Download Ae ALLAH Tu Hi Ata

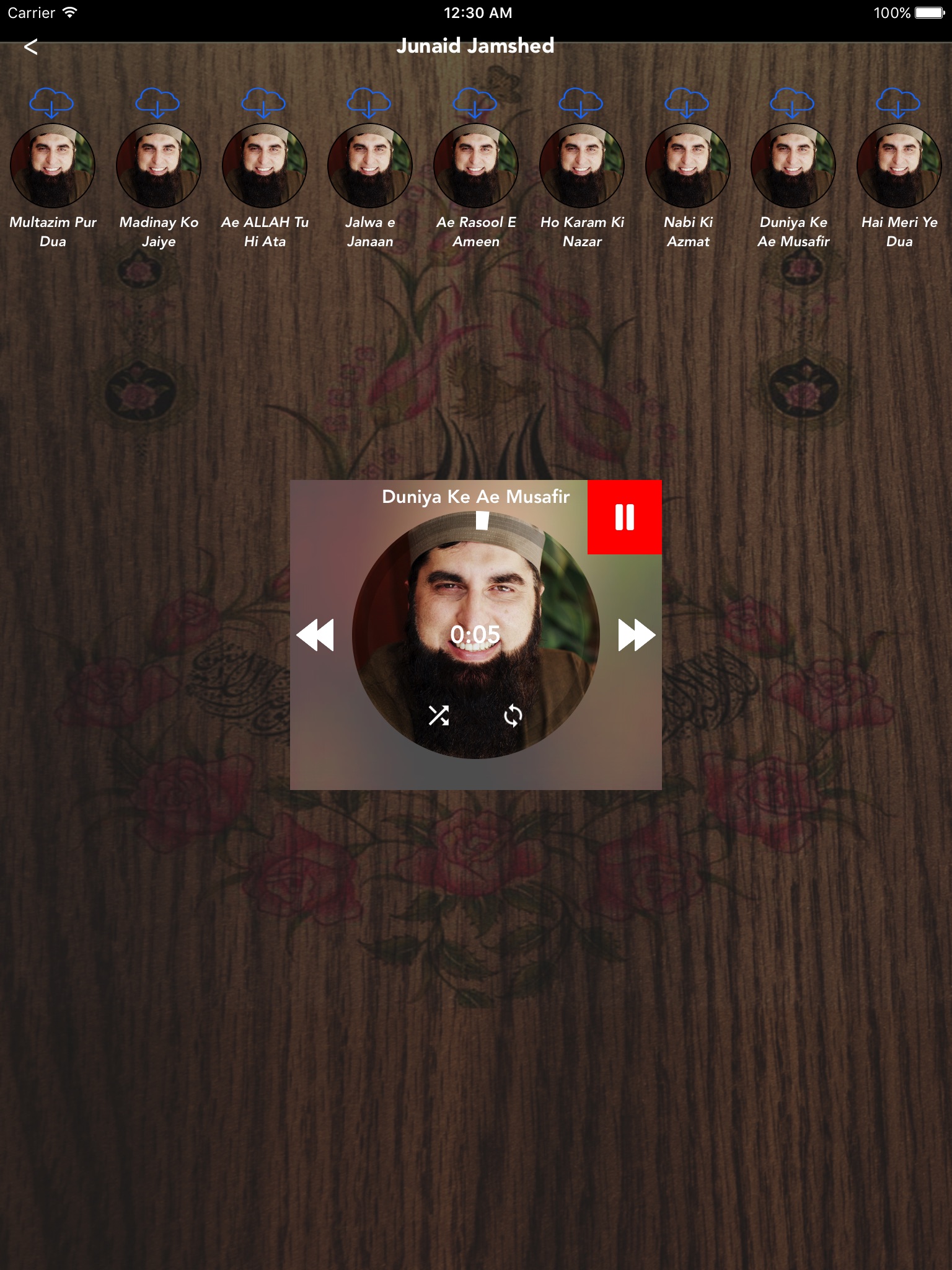264,102
